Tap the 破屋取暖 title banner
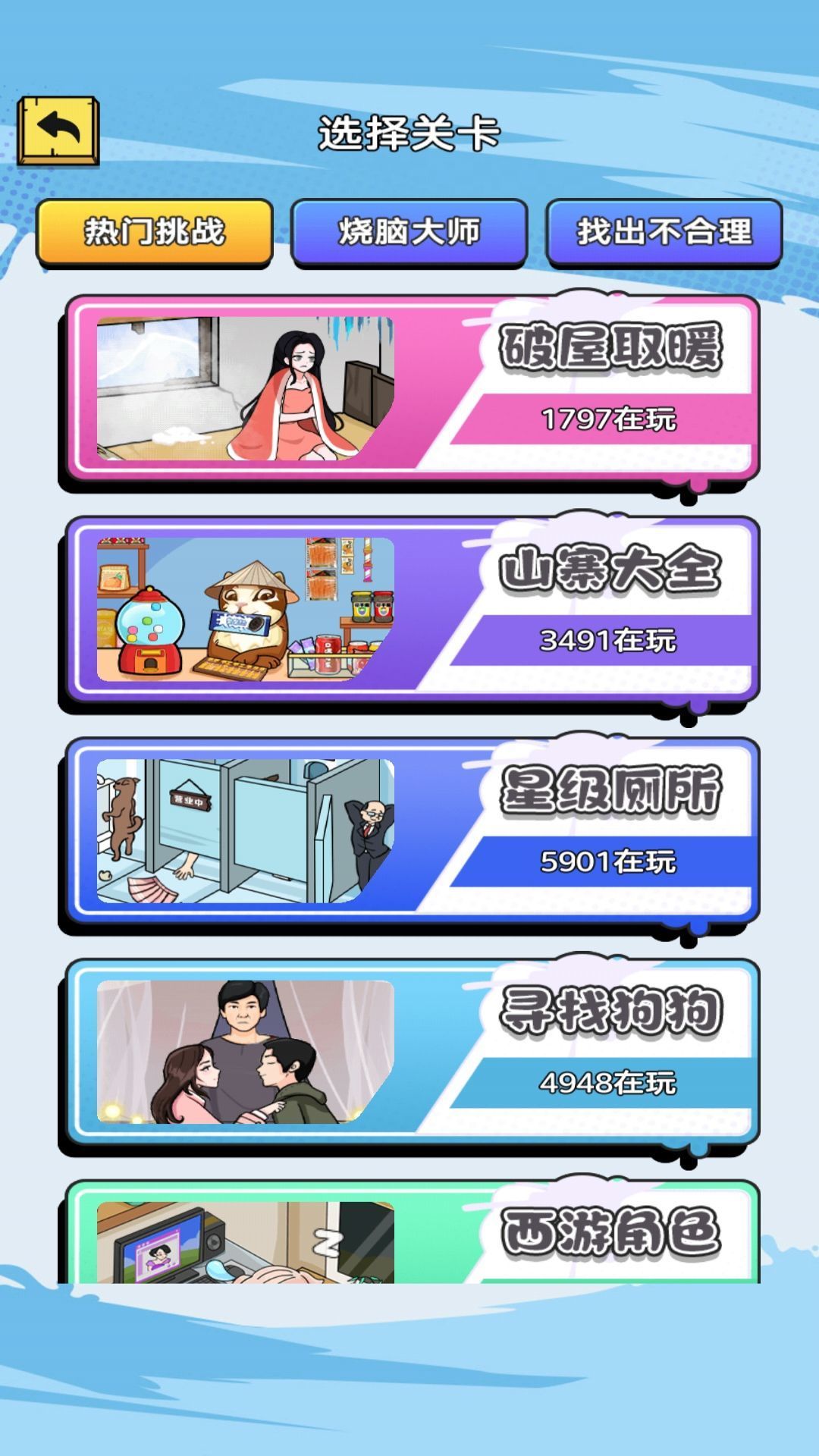Image resolution: width=819 pixels, height=1456 pixels. (x=614, y=349)
